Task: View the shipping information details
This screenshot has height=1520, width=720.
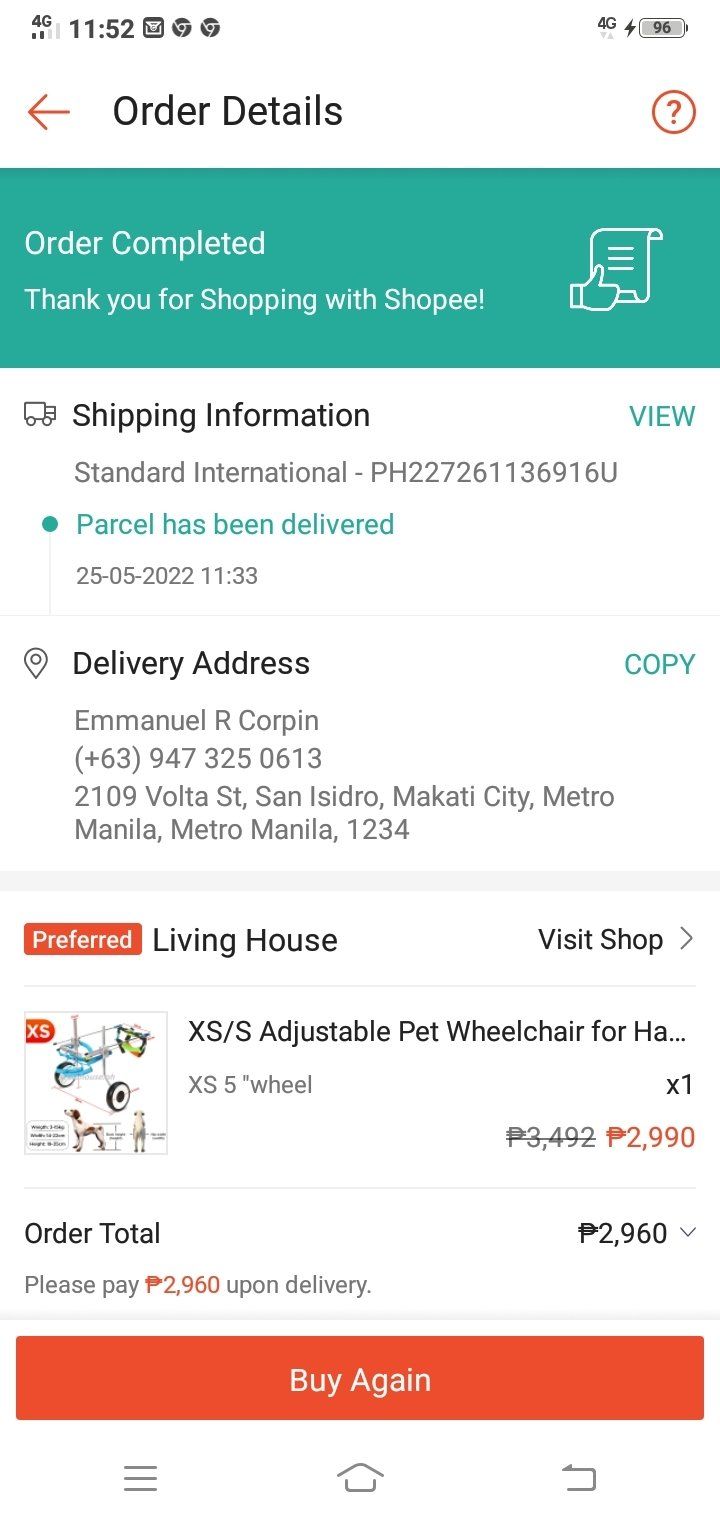Action: 661,416
